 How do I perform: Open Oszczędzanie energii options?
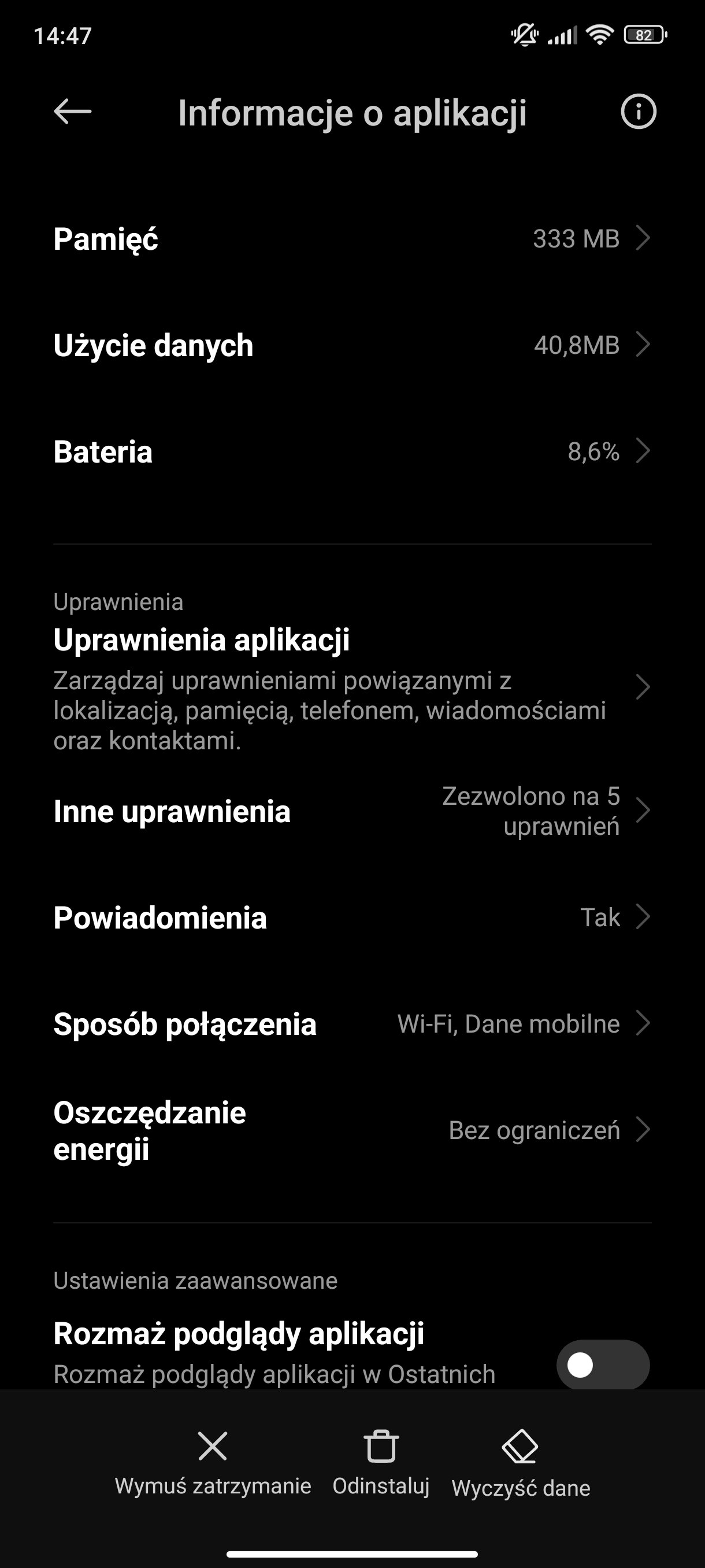pos(352,1130)
